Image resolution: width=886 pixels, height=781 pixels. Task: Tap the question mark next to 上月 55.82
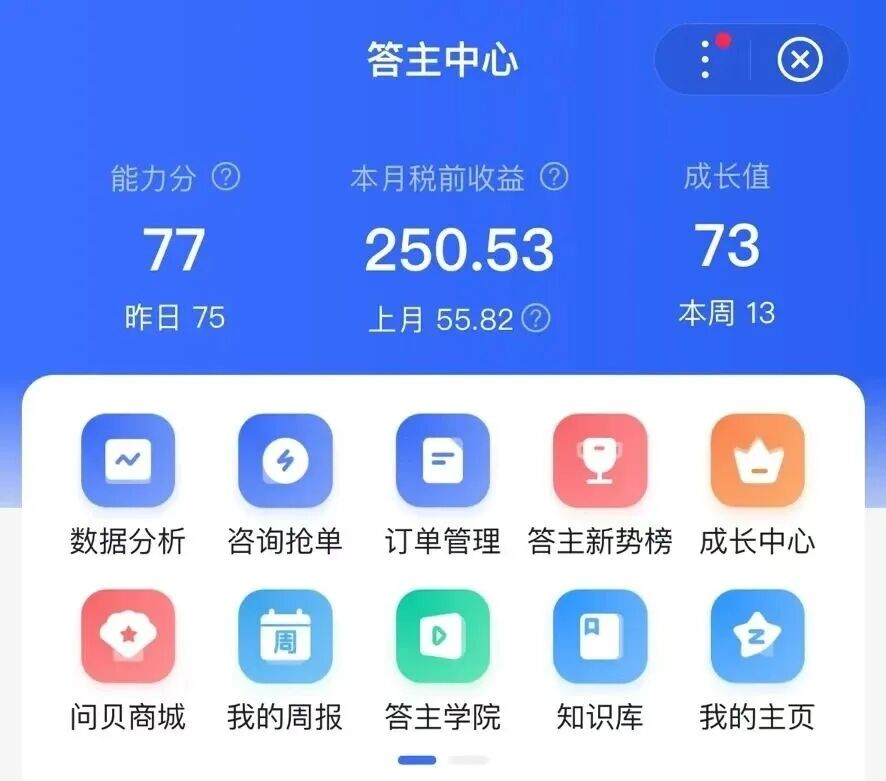(x=537, y=319)
